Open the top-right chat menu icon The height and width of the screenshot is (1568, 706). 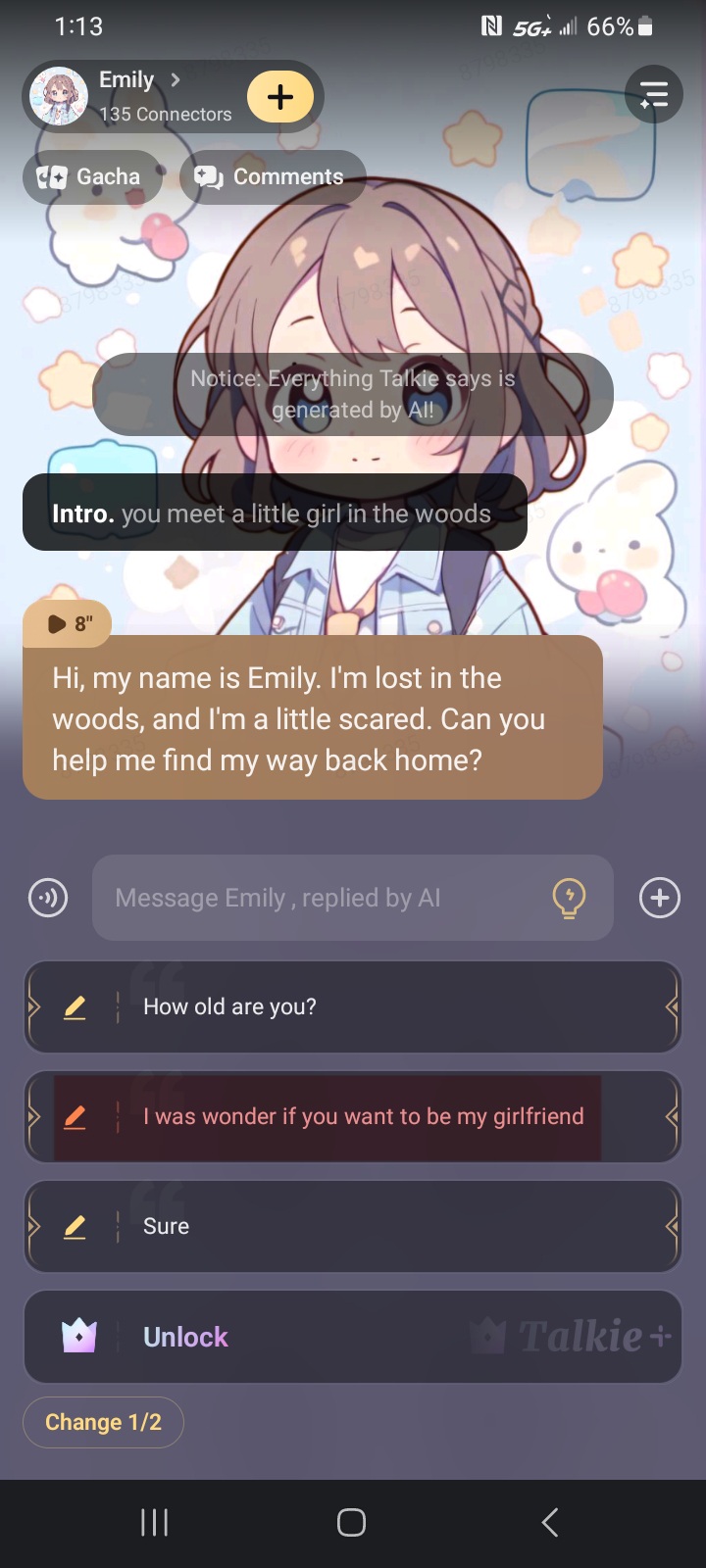654,94
